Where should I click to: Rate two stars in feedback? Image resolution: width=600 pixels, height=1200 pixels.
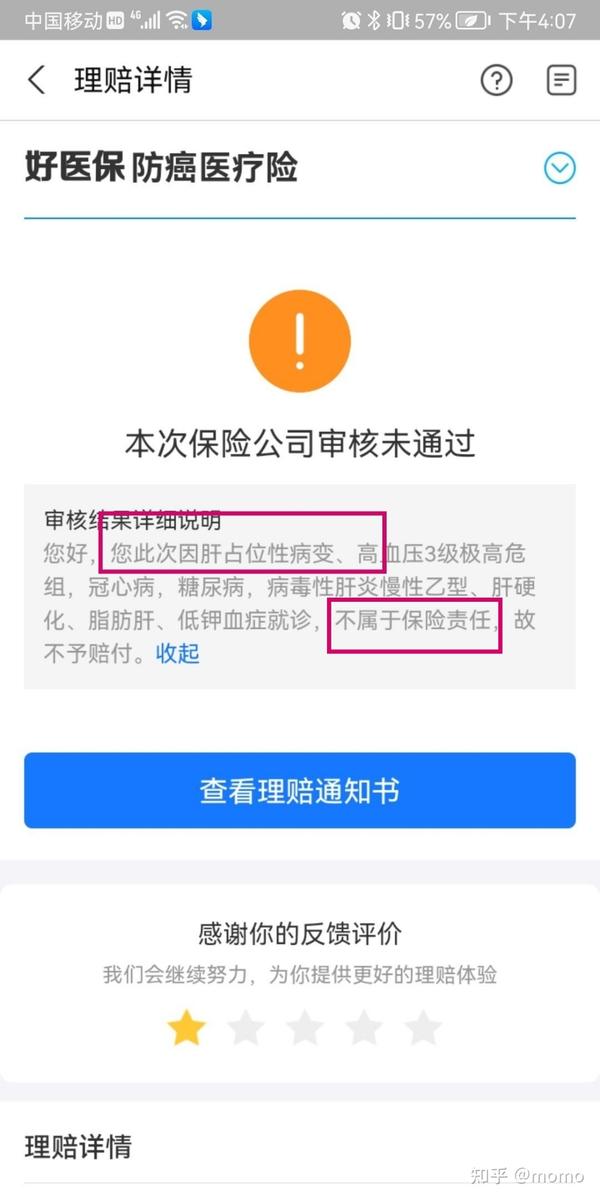(246, 1027)
